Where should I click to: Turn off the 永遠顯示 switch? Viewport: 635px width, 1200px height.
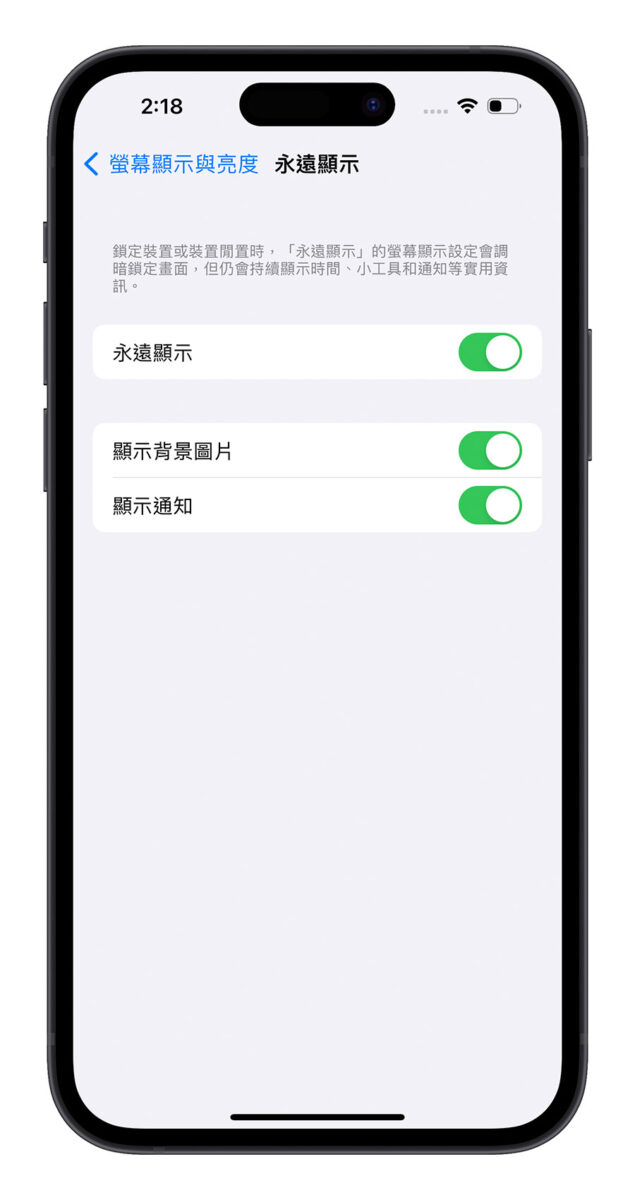pos(489,353)
